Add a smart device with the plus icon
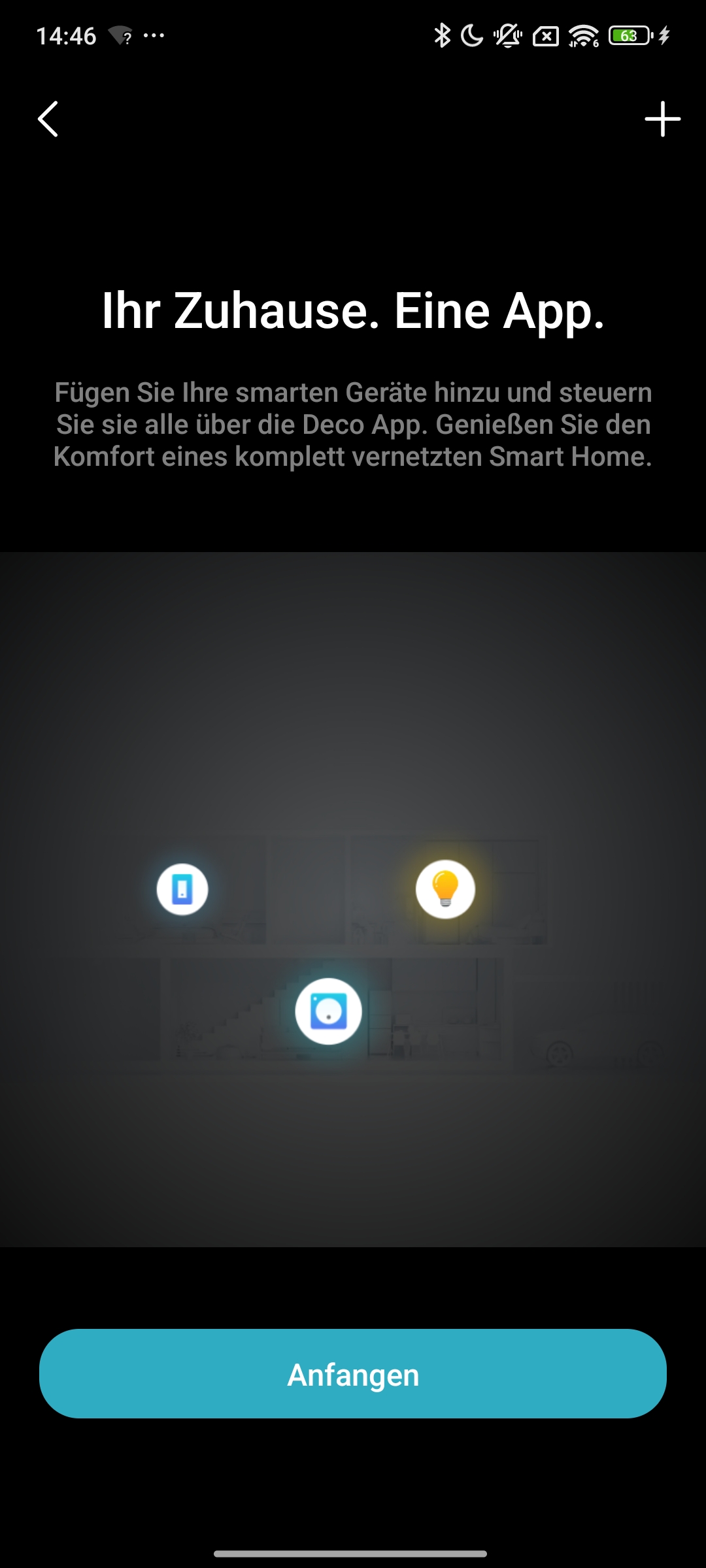 click(662, 119)
